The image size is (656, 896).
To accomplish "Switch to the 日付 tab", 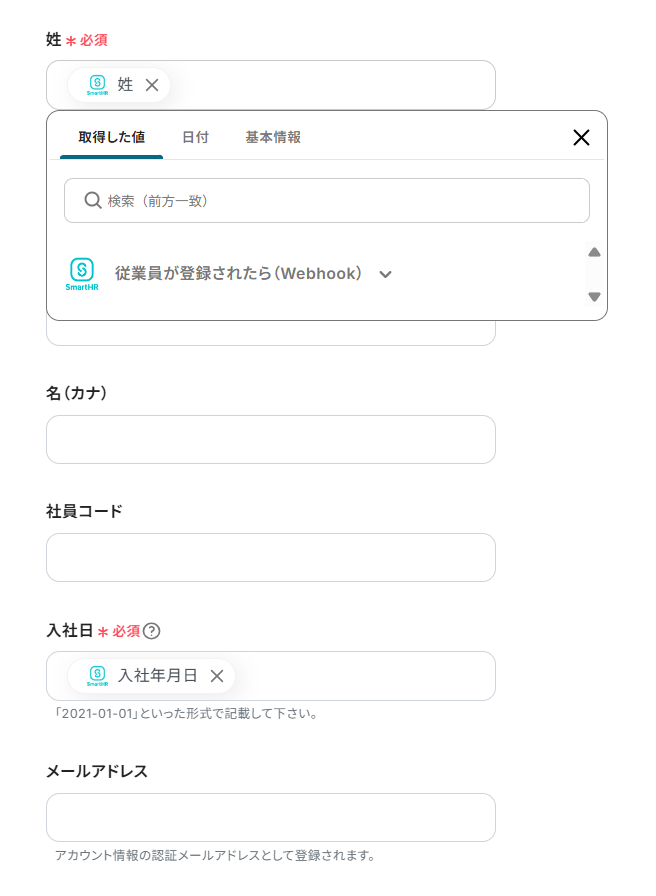I will pyautogui.click(x=195, y=137).
